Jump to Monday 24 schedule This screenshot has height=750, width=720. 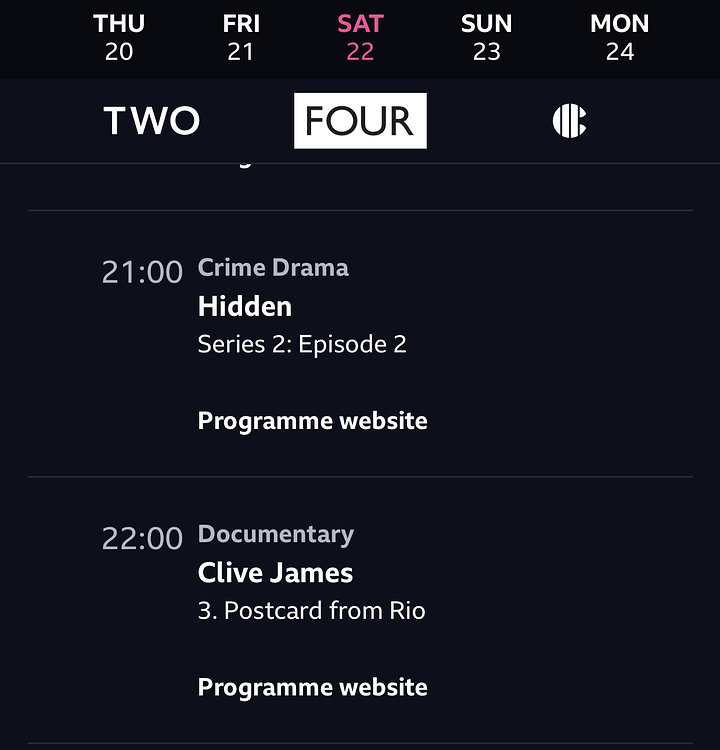pos(619,38)
